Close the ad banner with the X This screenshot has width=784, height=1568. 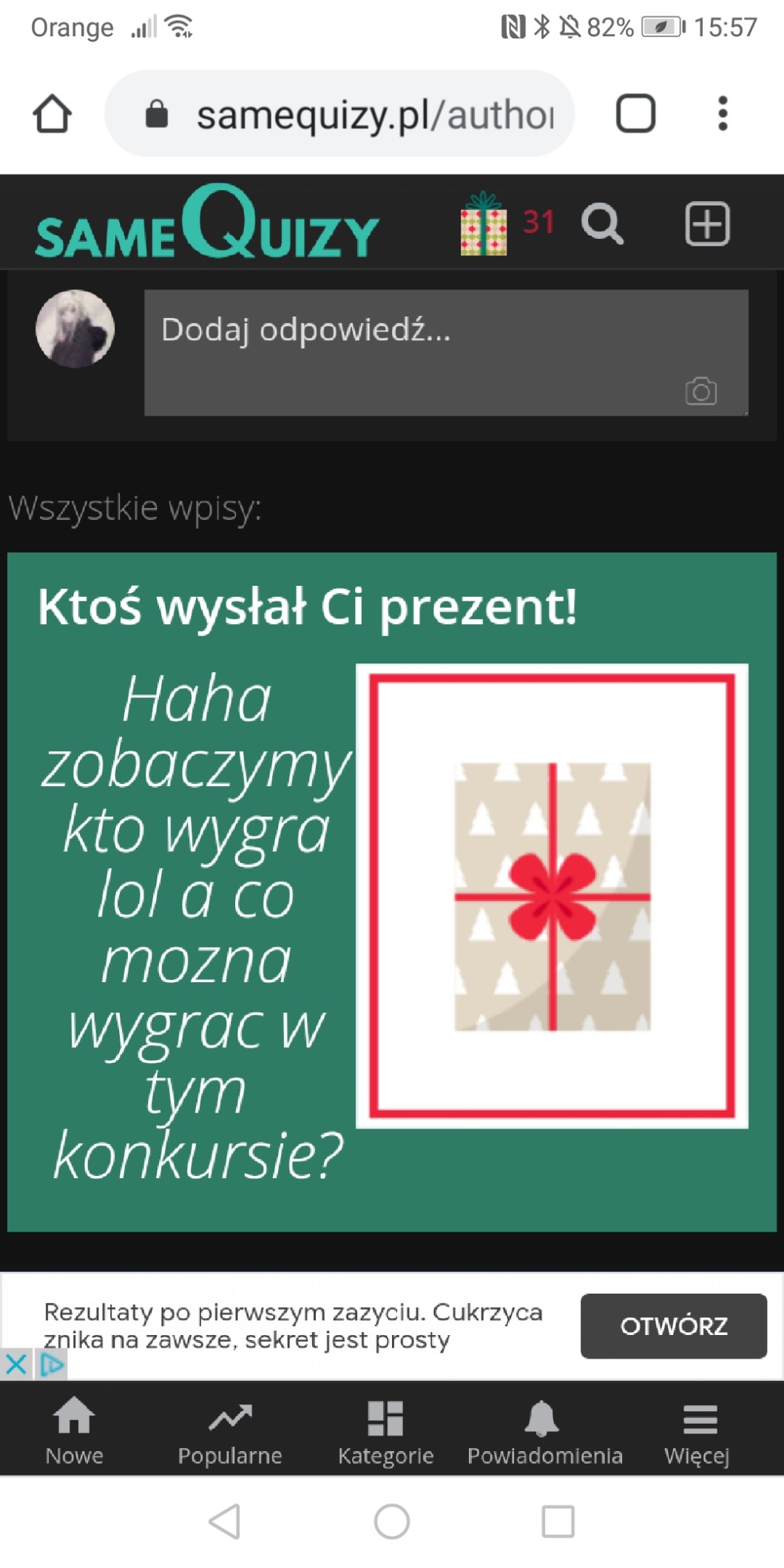click(x=16, y=1364)
